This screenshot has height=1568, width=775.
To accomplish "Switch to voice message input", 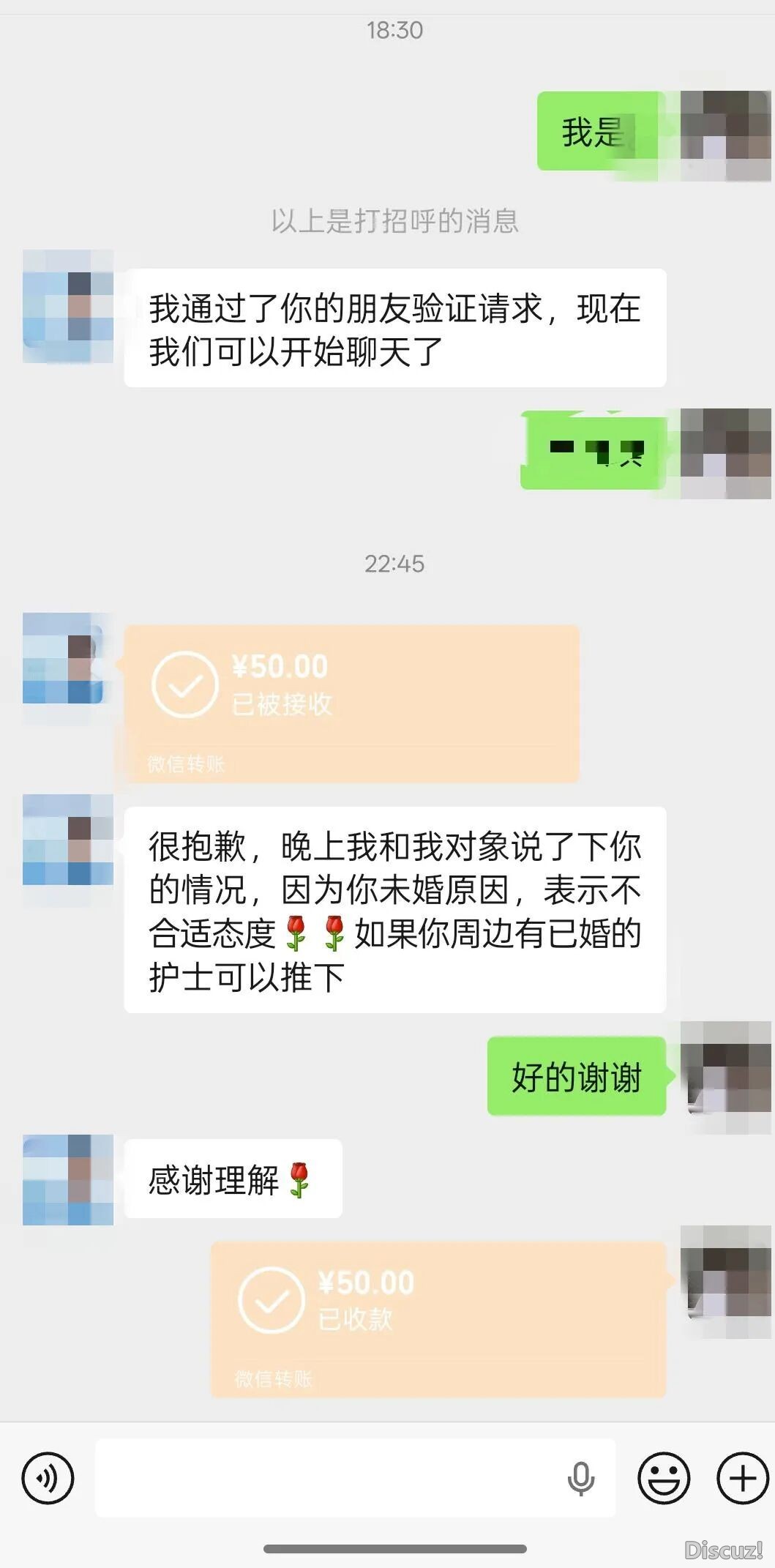I will (x=48, y=1478).
